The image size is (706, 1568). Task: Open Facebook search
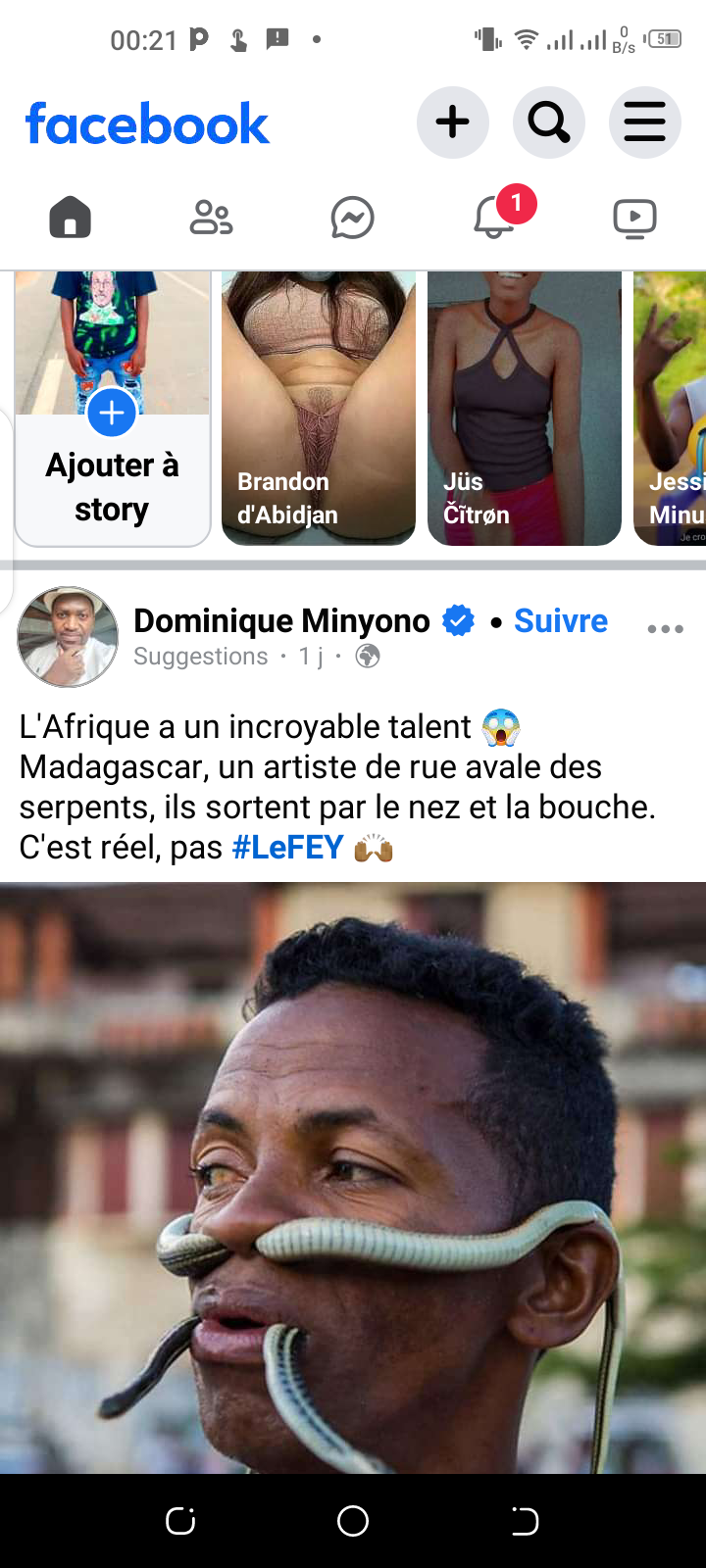click(x=548, y=122)
